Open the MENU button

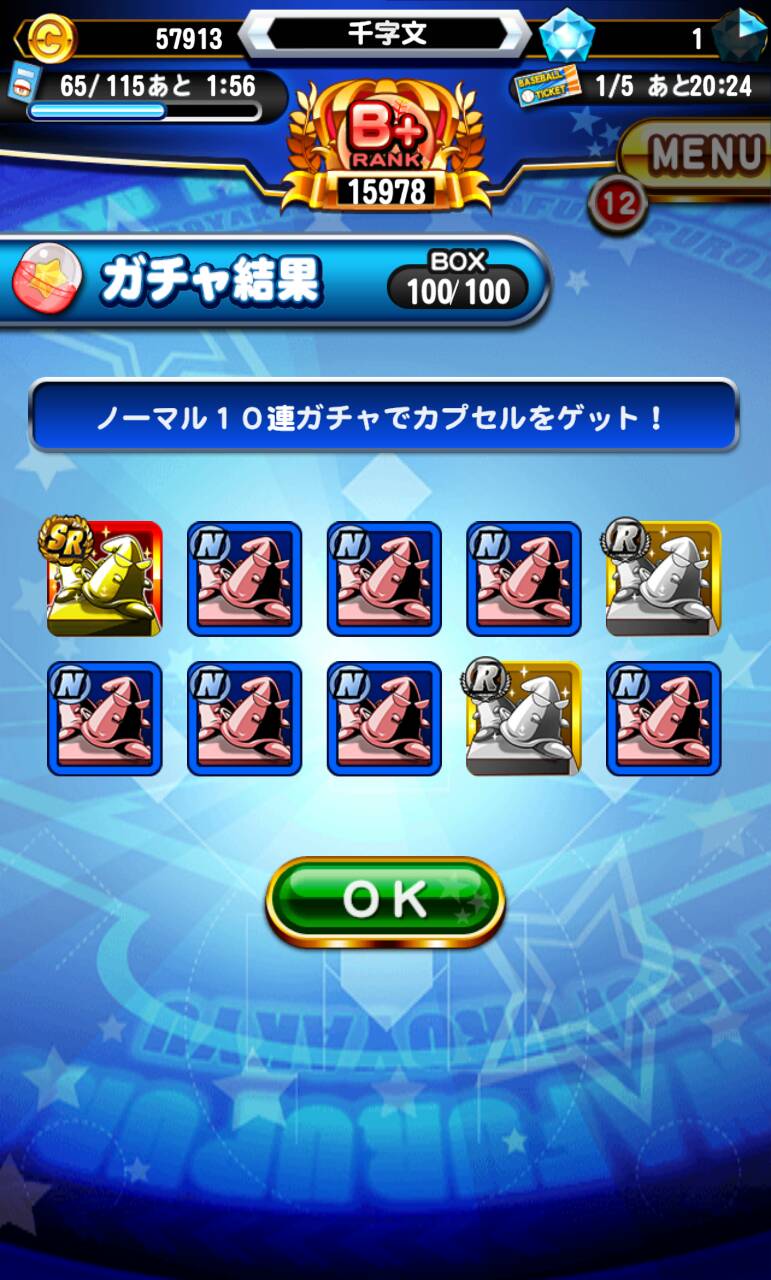[x=699, y=155]
